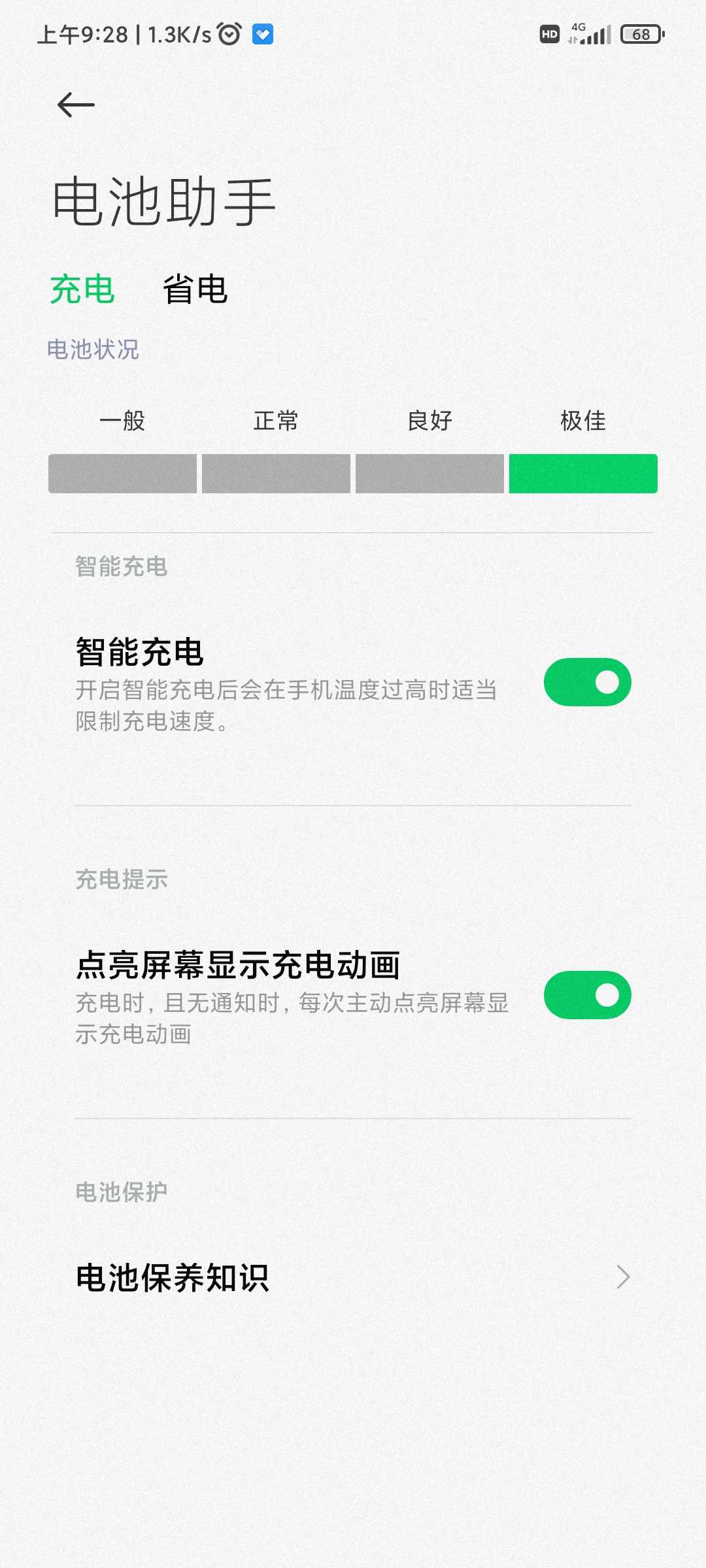This screenshot has height=1568, width=706.
Task: Disable 点亮屏幕显示充电动画 toggle
Action: (x=587, y=995)
